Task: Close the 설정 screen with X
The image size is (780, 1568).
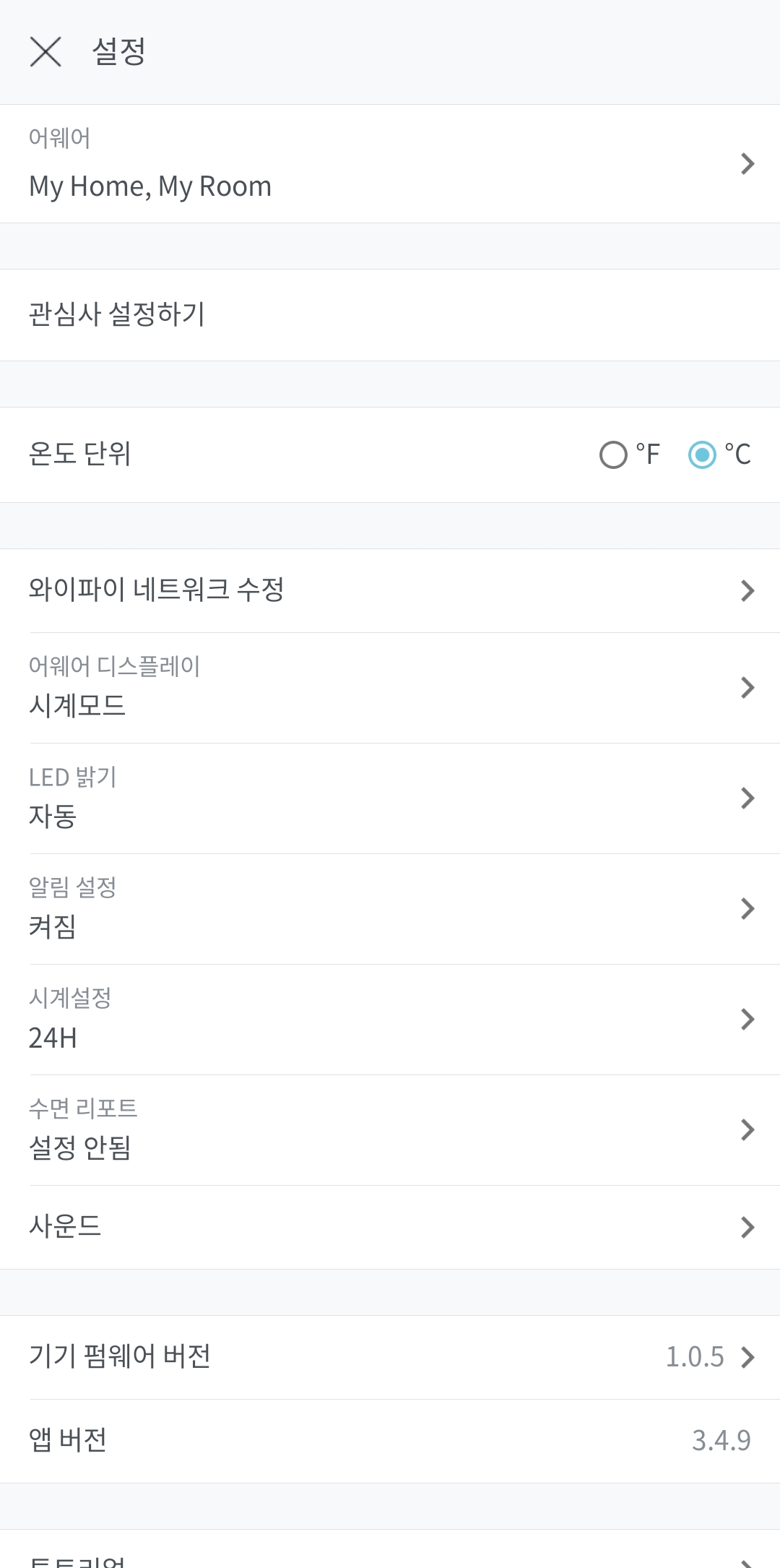Action: tap(45, 52)
